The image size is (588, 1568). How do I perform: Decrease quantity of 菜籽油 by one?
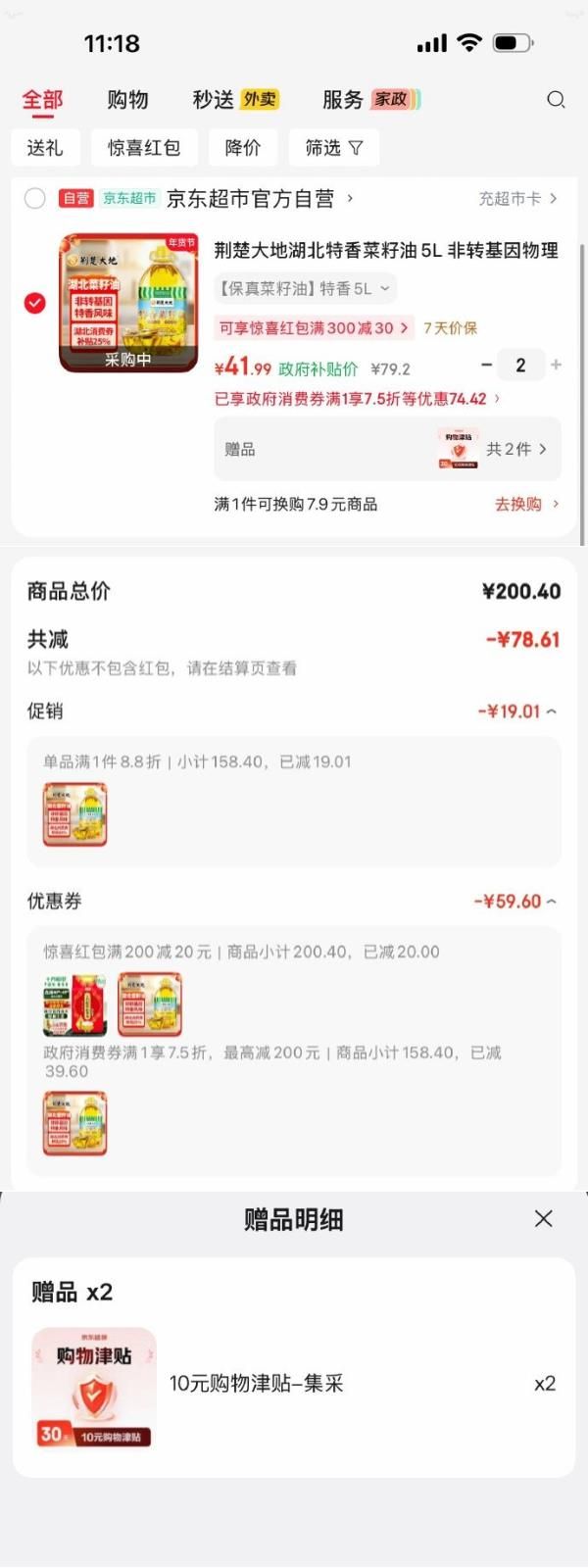coord(487,365)
